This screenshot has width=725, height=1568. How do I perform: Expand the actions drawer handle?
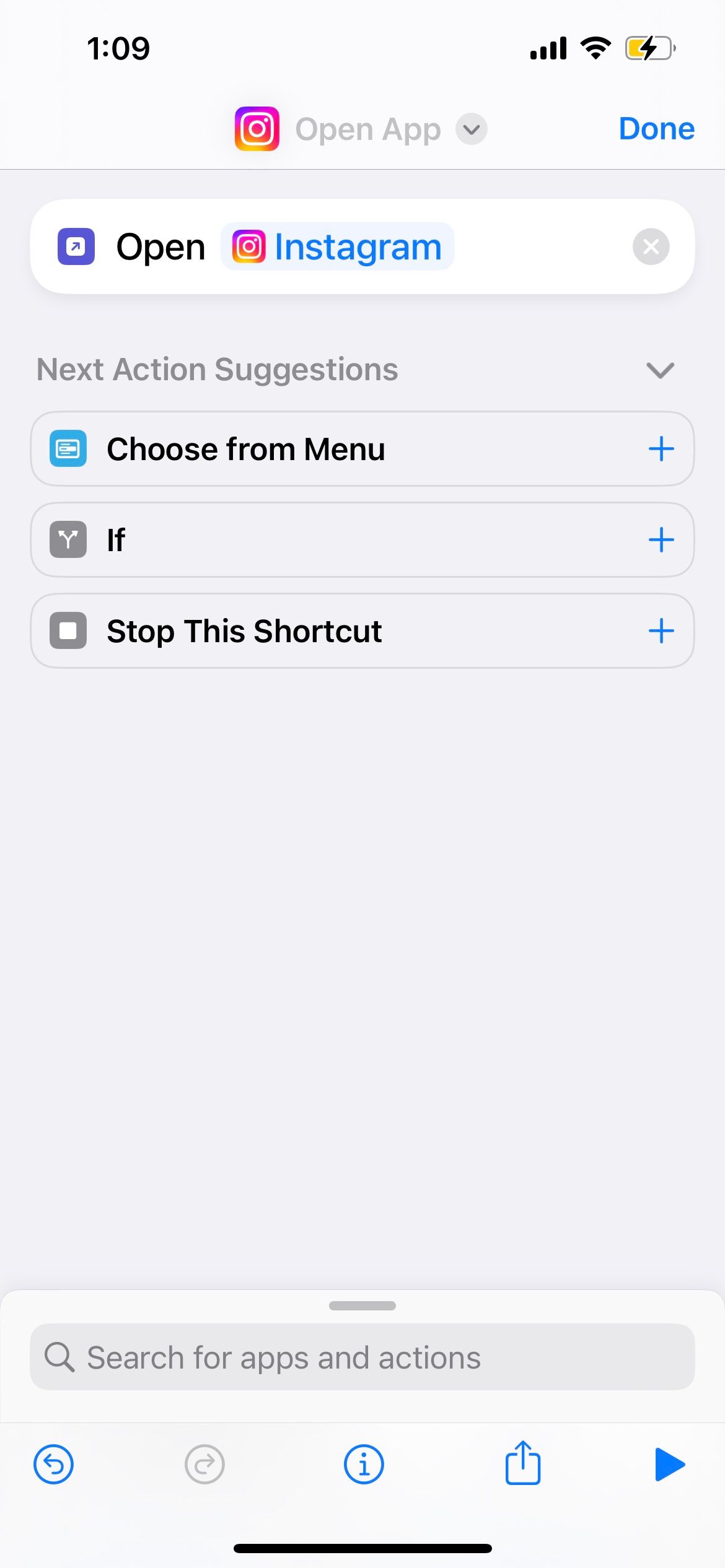(x=362, y=1305)
